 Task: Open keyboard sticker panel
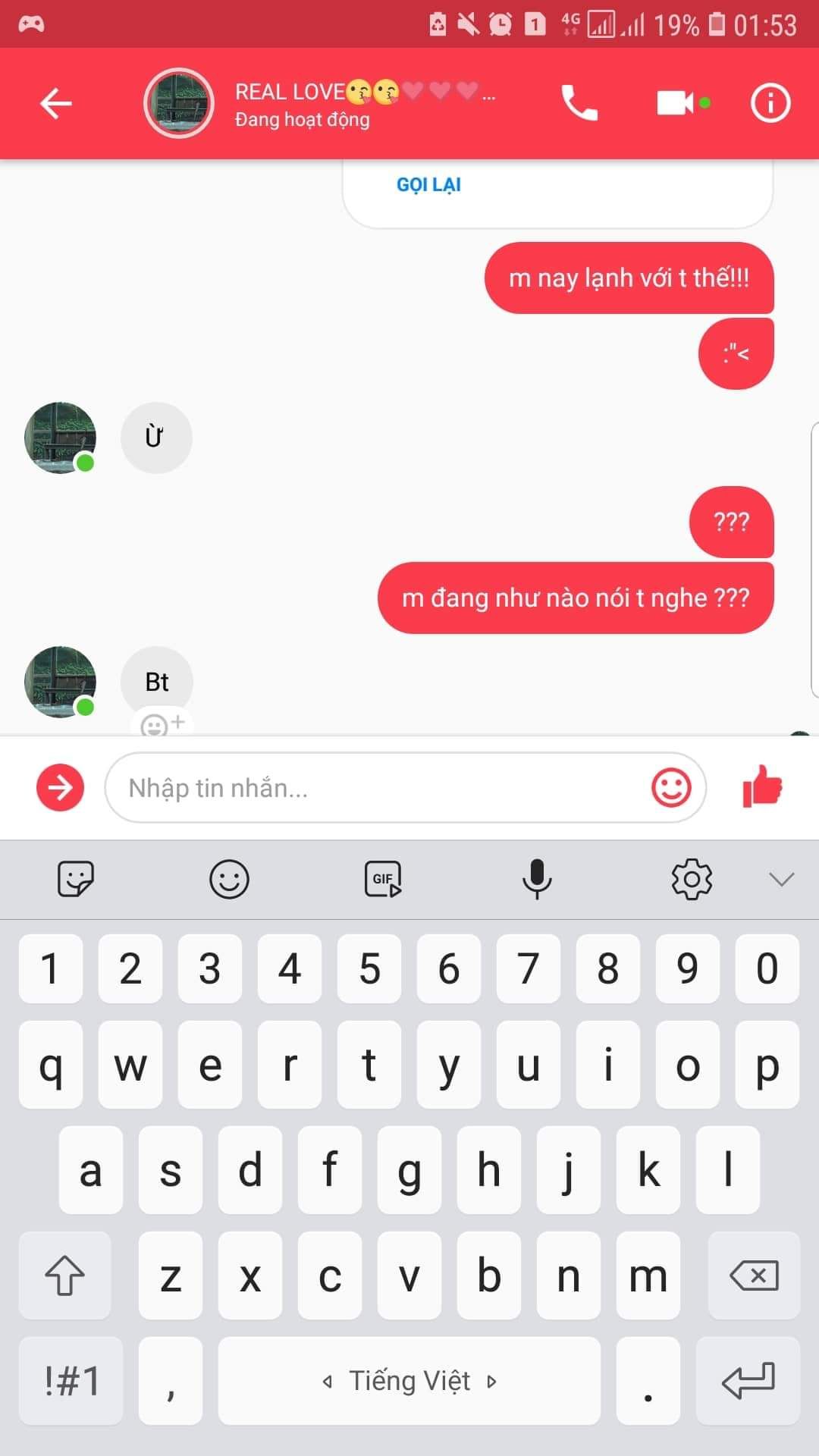click(76, 880)
